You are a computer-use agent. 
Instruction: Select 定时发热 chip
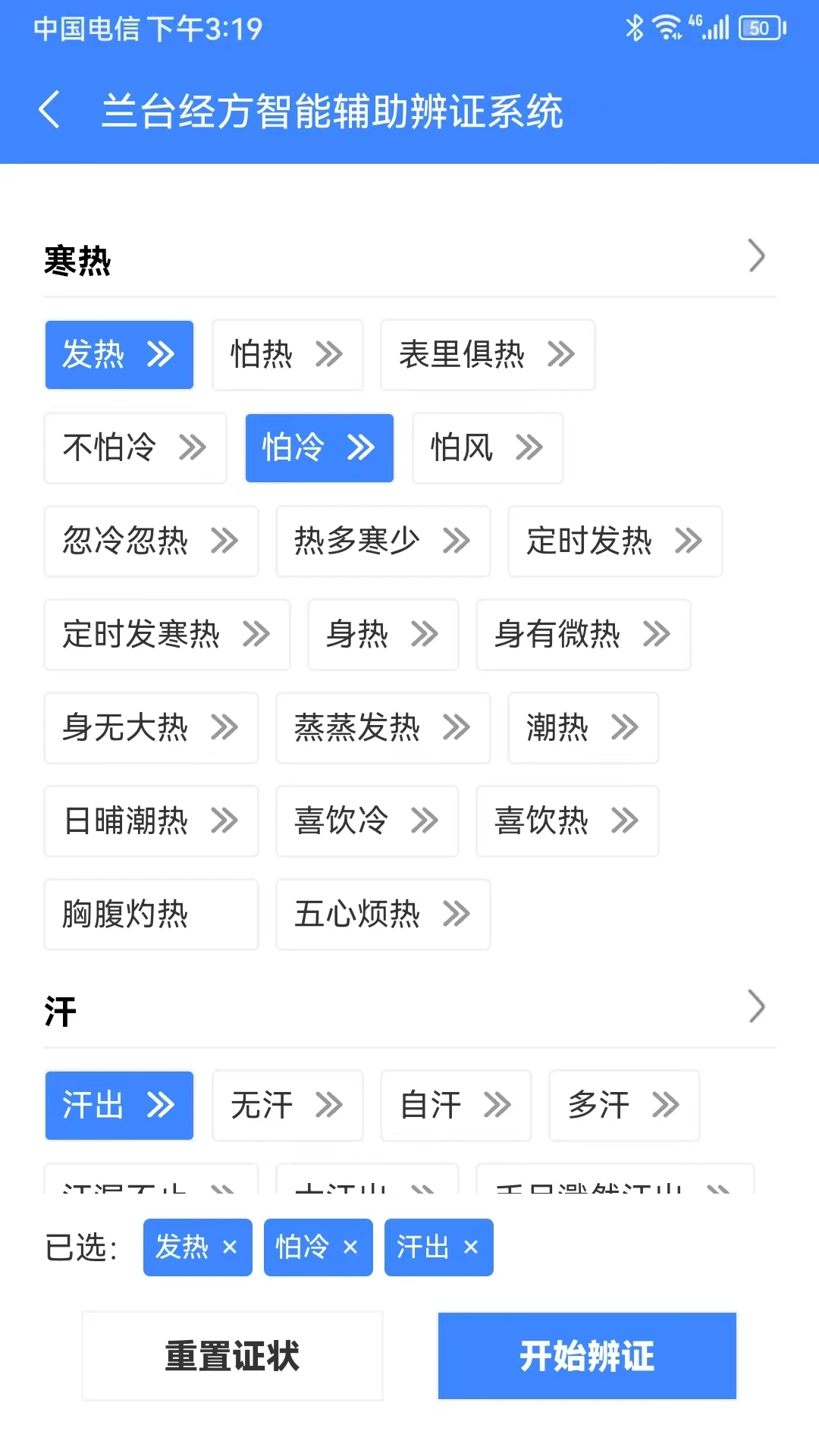[615, 541]
